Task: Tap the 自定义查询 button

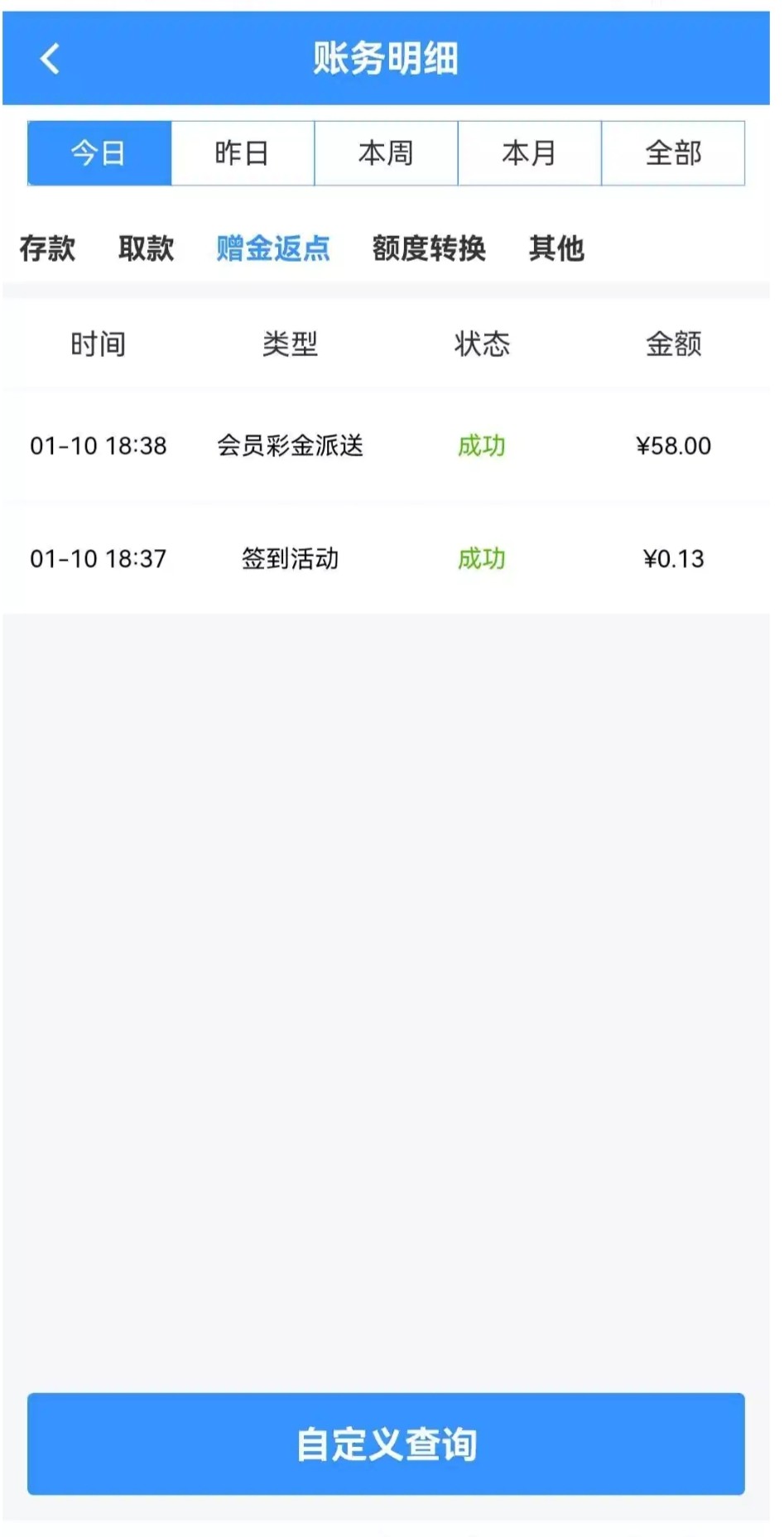Action: click(x=386, y=1444)
